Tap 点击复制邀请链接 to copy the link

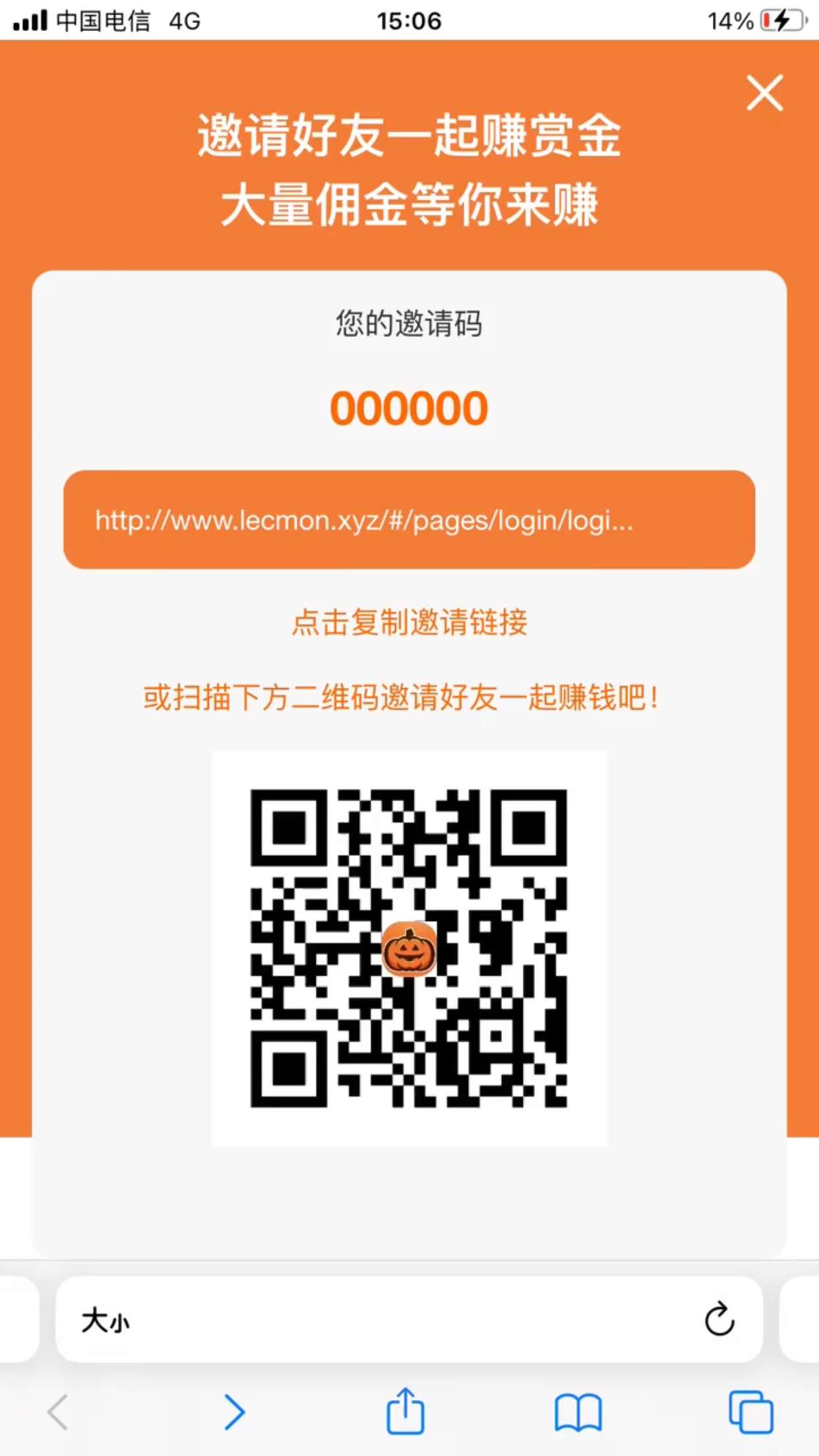(x=409, y=622)
